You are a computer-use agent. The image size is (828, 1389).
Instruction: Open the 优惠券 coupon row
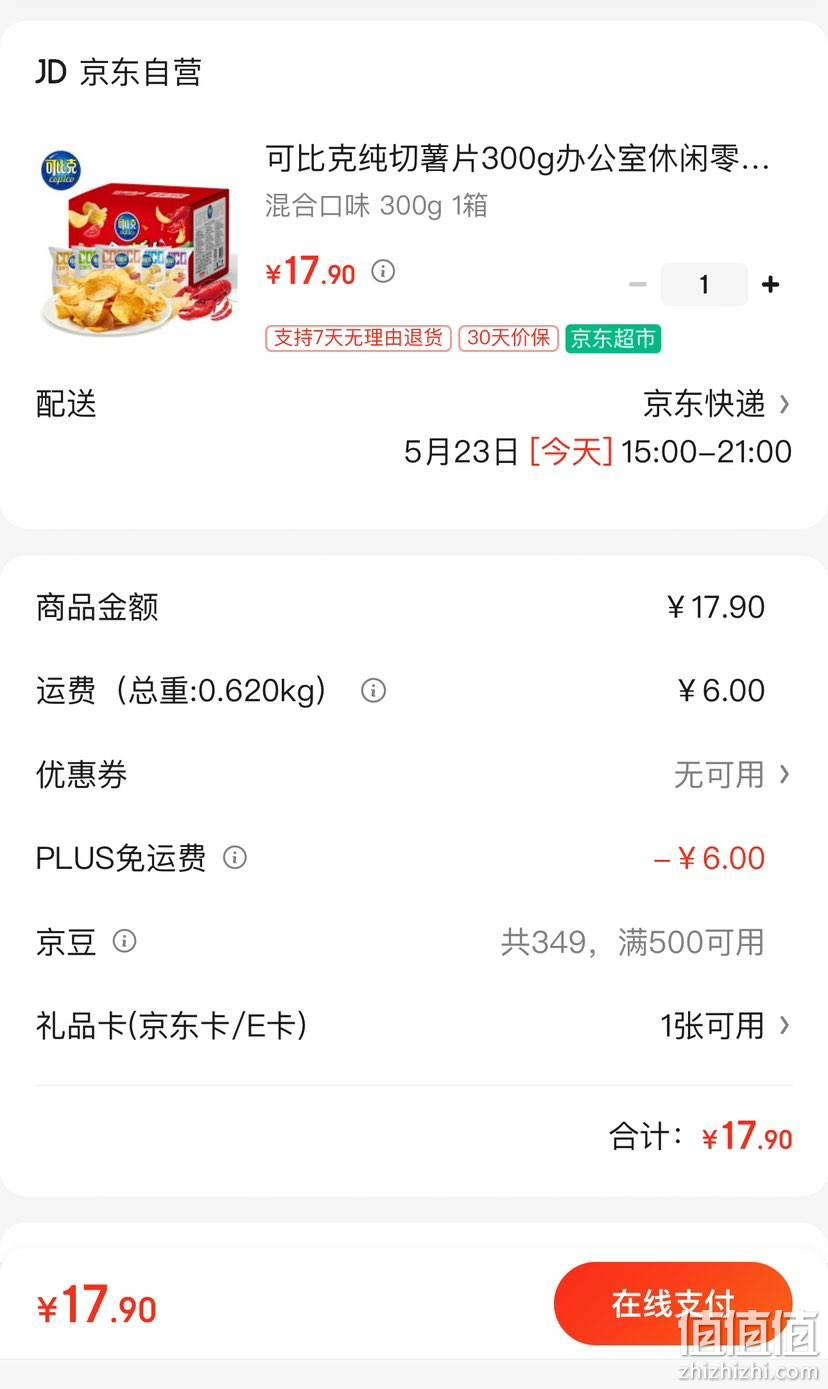tap(414, 774)
